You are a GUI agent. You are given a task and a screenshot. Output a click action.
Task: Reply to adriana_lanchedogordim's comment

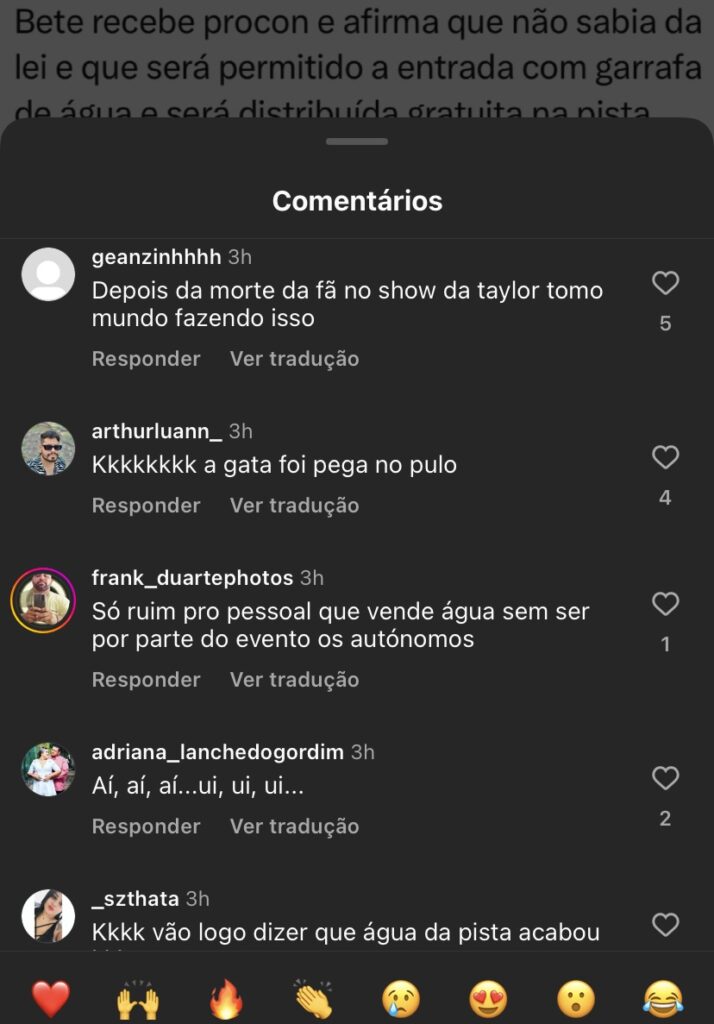(146, 827)
